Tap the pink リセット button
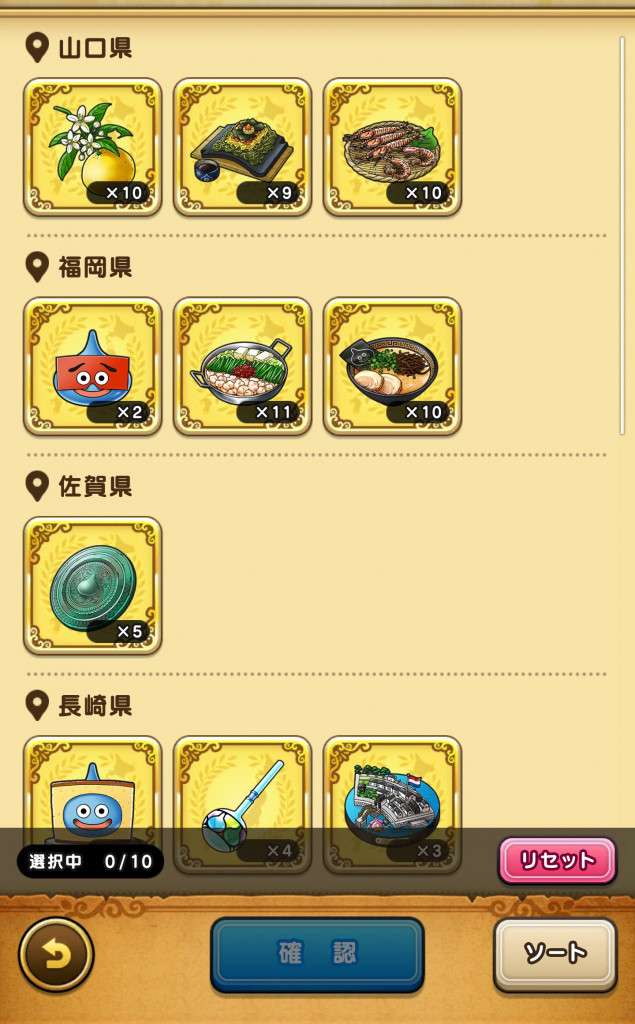 pyautogui.click(x=557, y=860)
